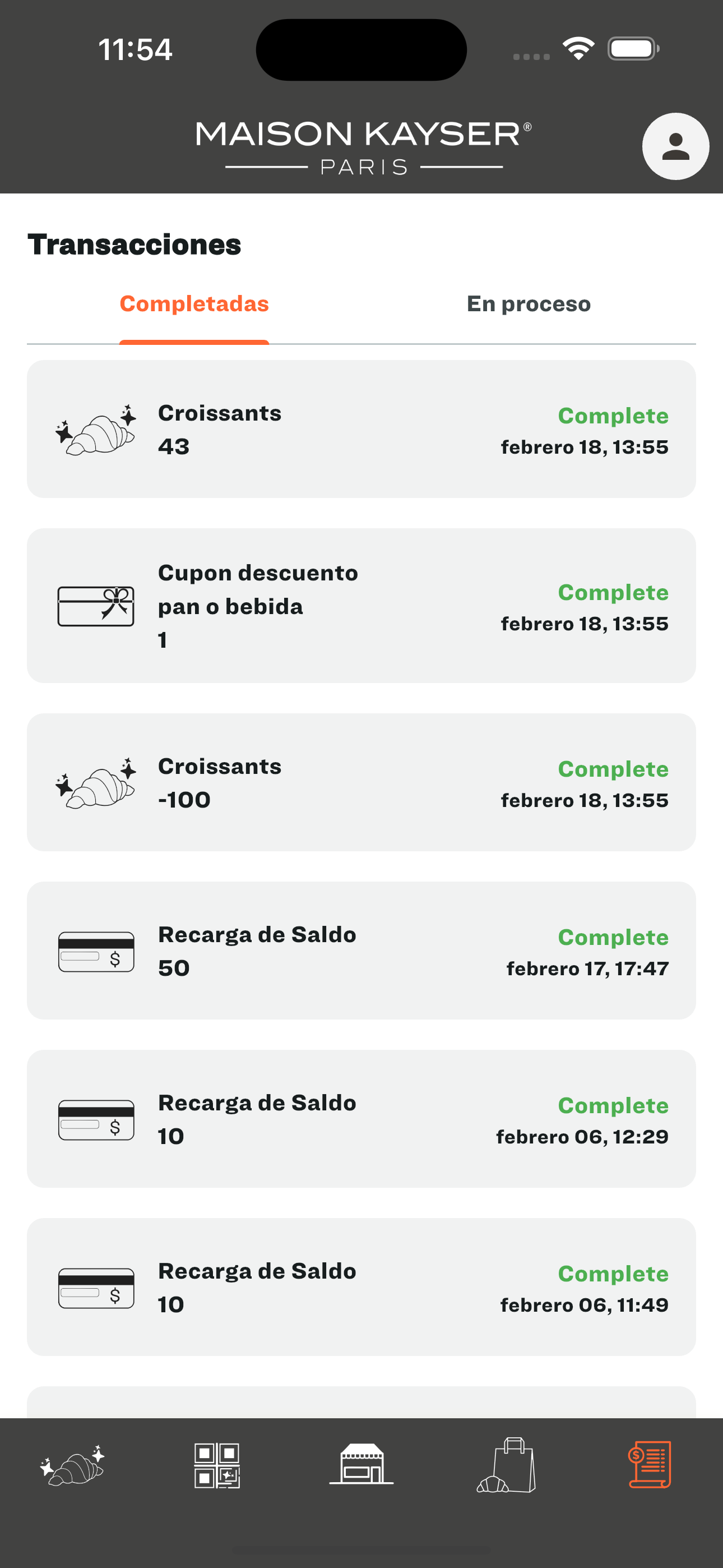Switch to the En proceso tab

pyautogui.click(x=529, y=304)
